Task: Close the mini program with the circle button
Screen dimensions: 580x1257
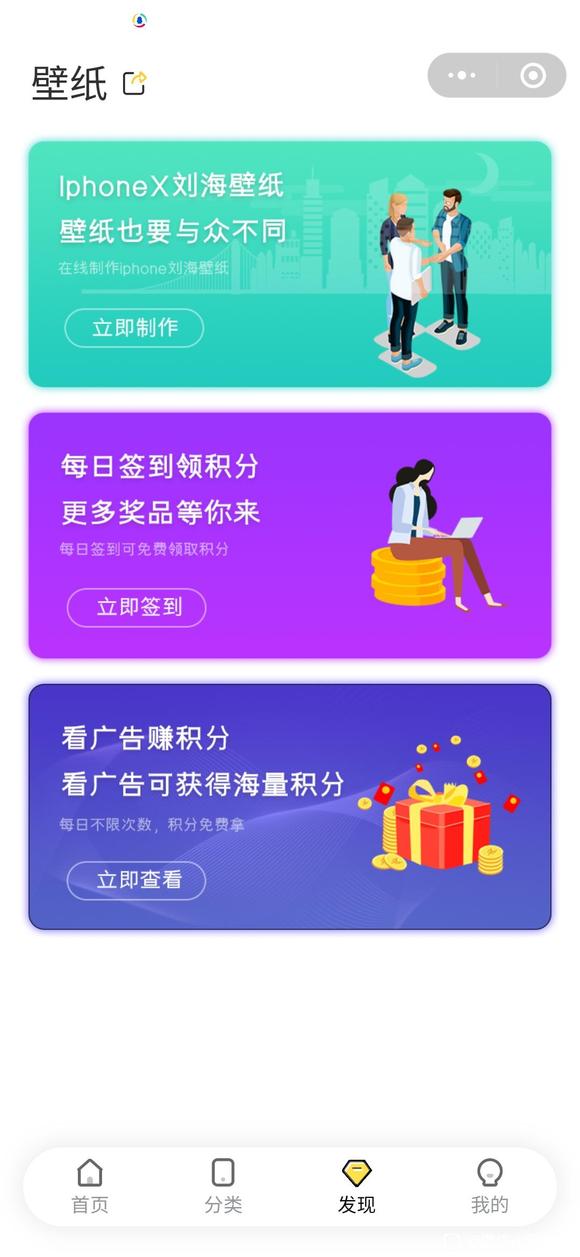Action: tap(532, 75)
